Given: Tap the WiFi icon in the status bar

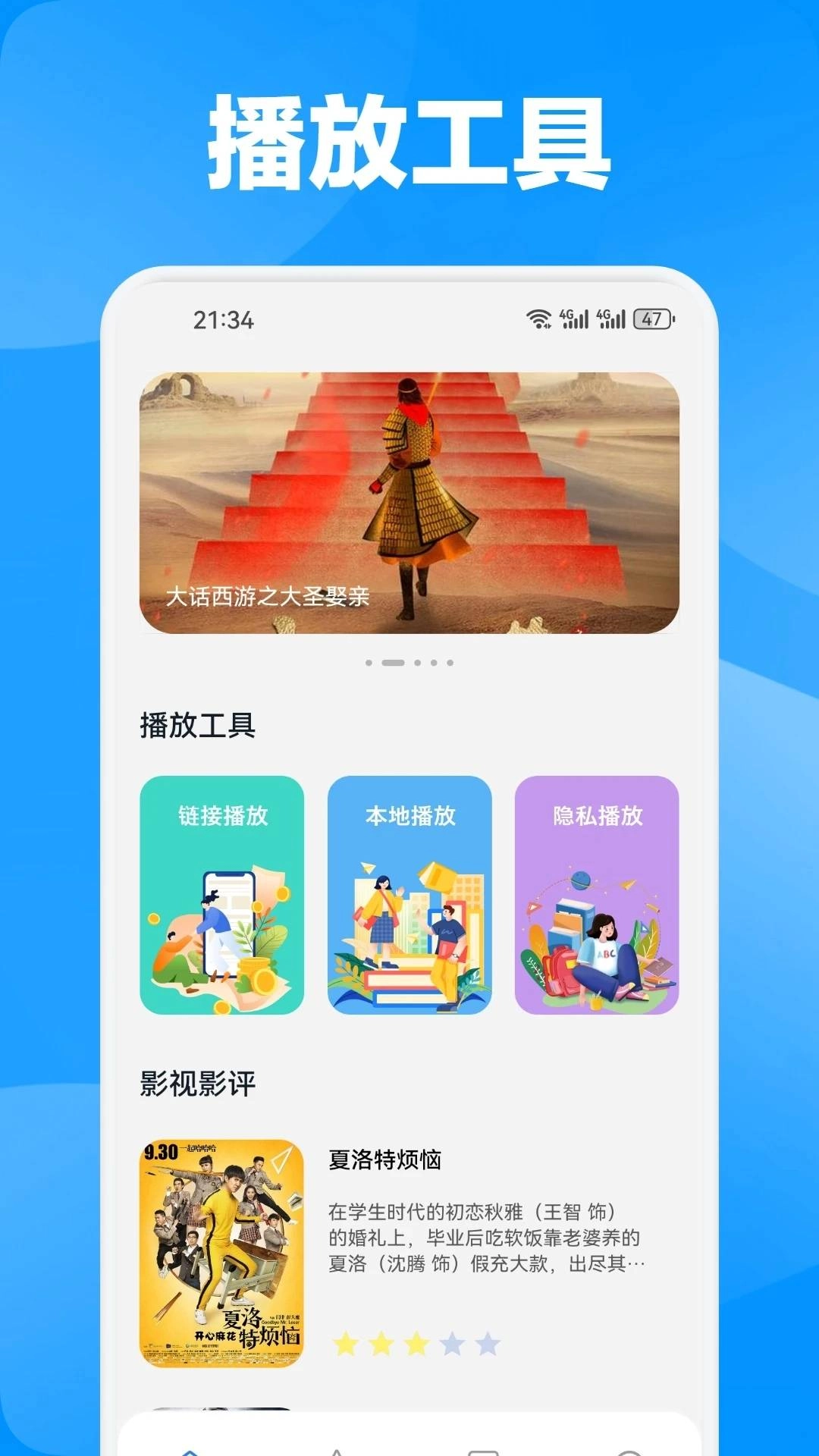Looking at the screenshot, I should coord(540,319).
